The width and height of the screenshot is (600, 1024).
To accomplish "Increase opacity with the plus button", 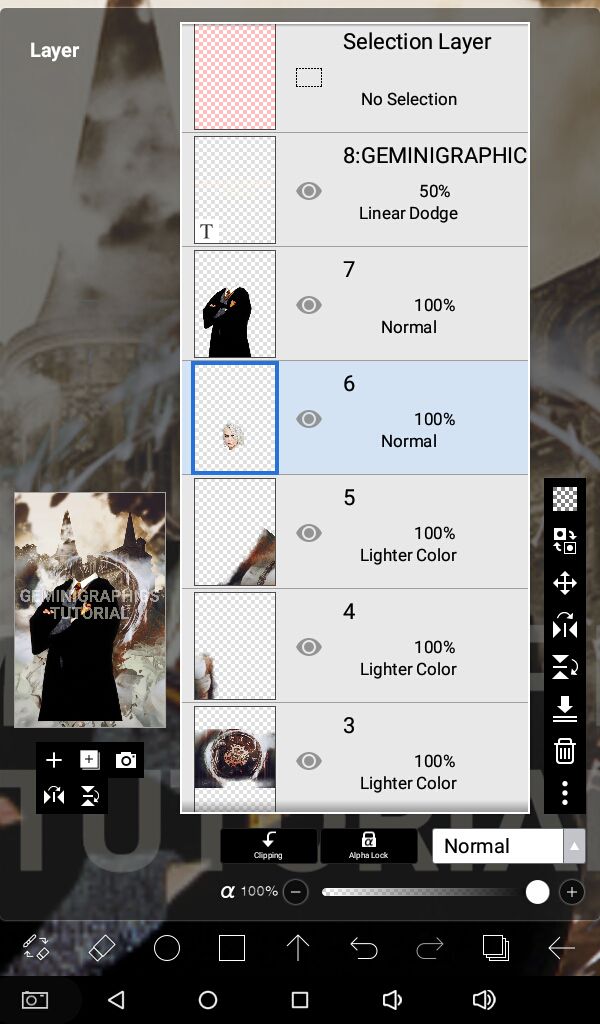I will (x=572, y=892).
